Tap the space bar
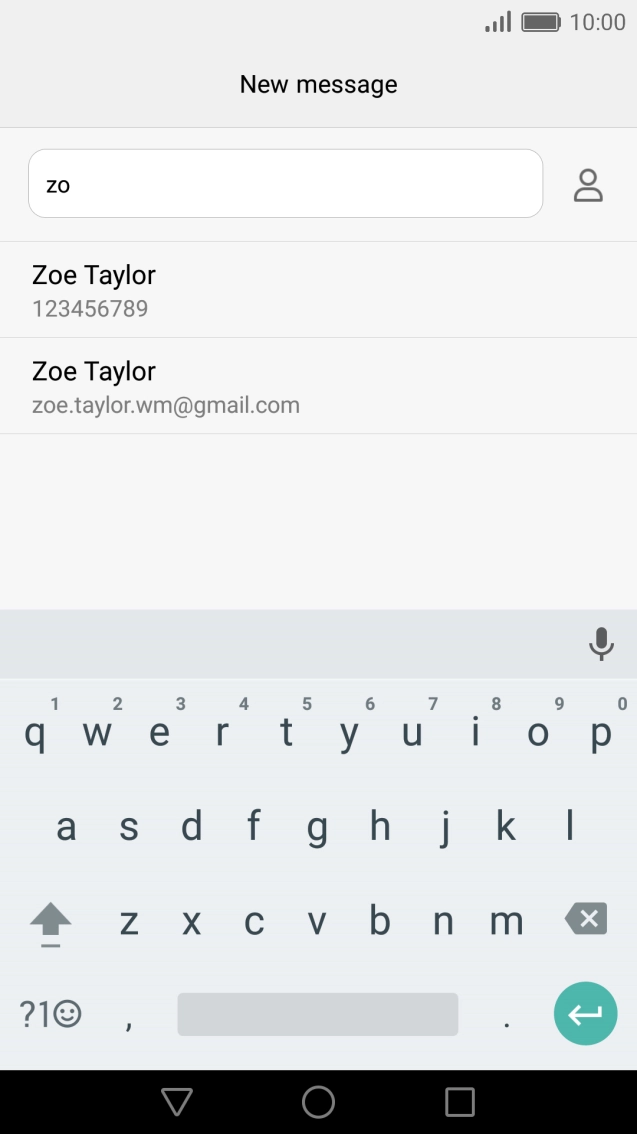Screen dimensions: 637x1134 coord(317,1014)
